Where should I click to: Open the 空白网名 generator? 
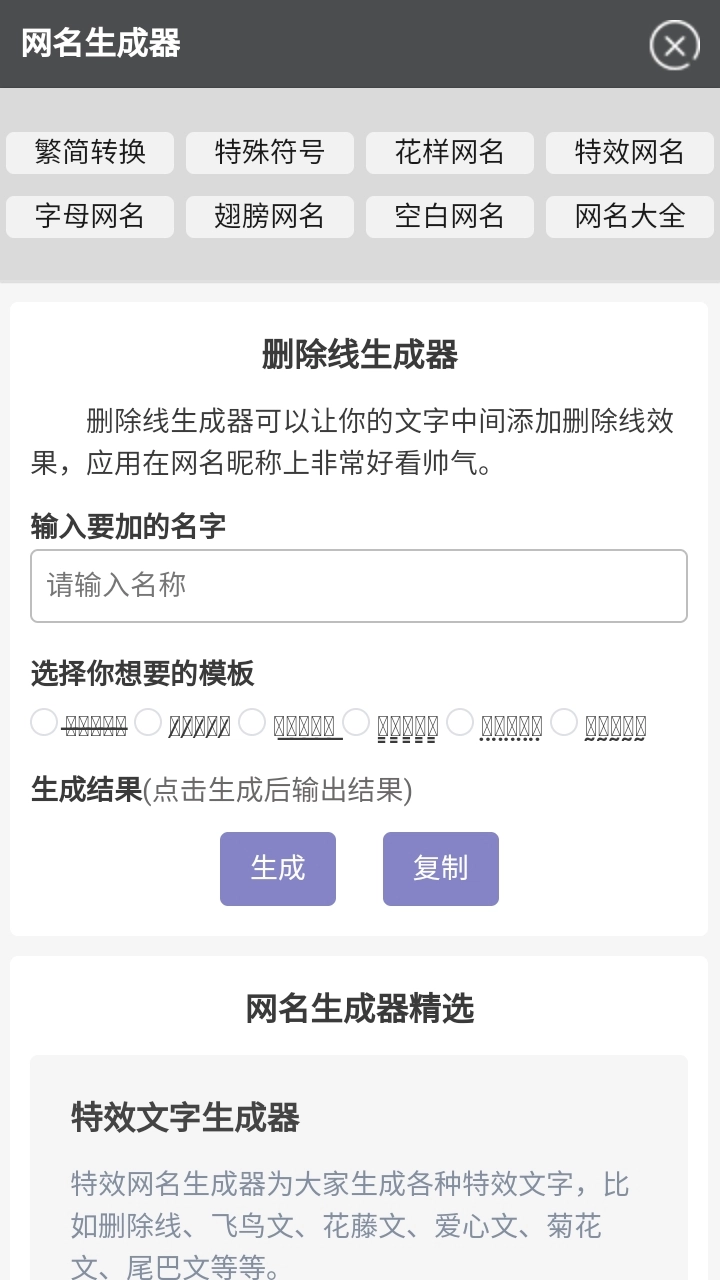[x=449, y=216]
